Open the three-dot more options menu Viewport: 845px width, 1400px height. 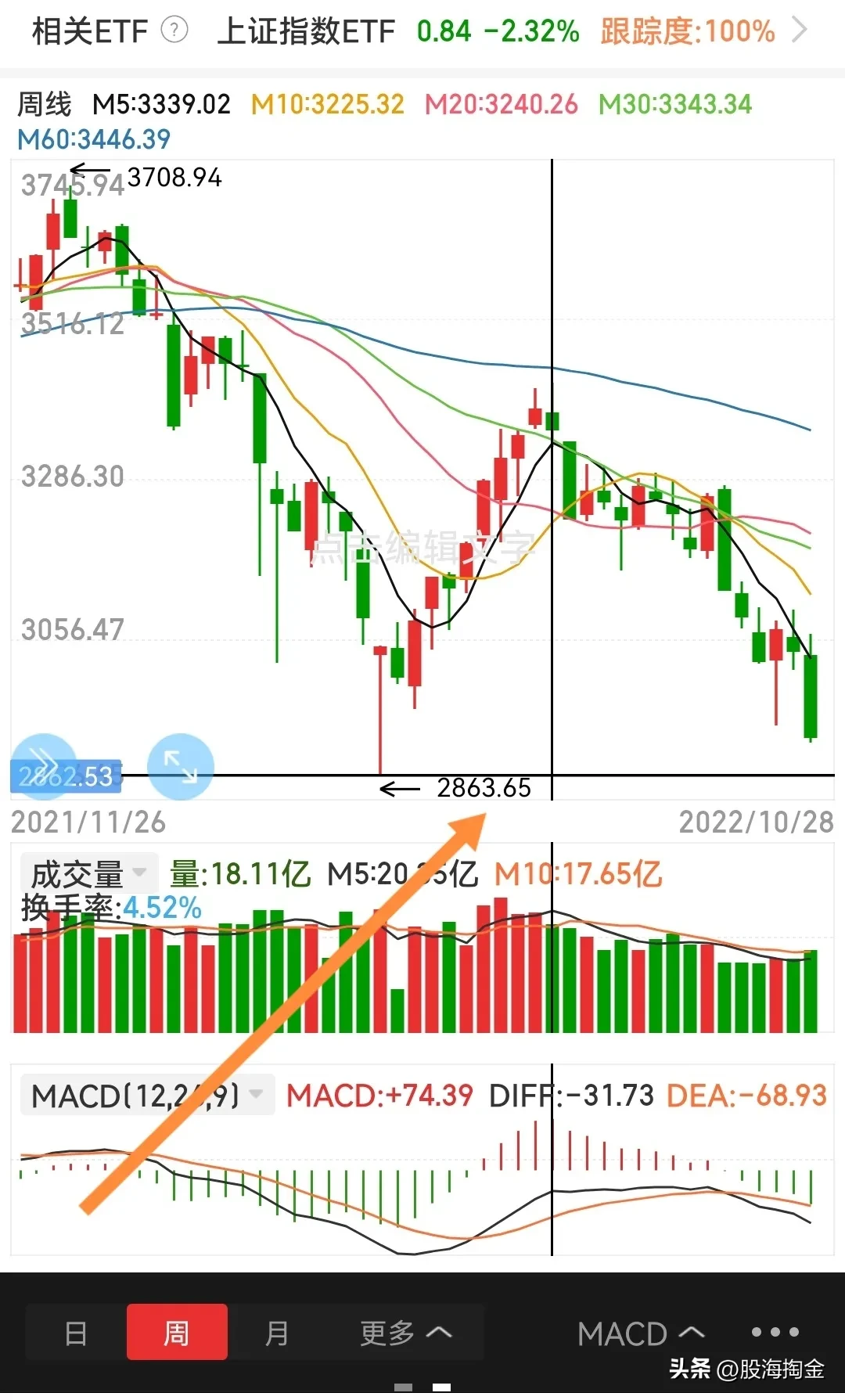coord(775,1332)
